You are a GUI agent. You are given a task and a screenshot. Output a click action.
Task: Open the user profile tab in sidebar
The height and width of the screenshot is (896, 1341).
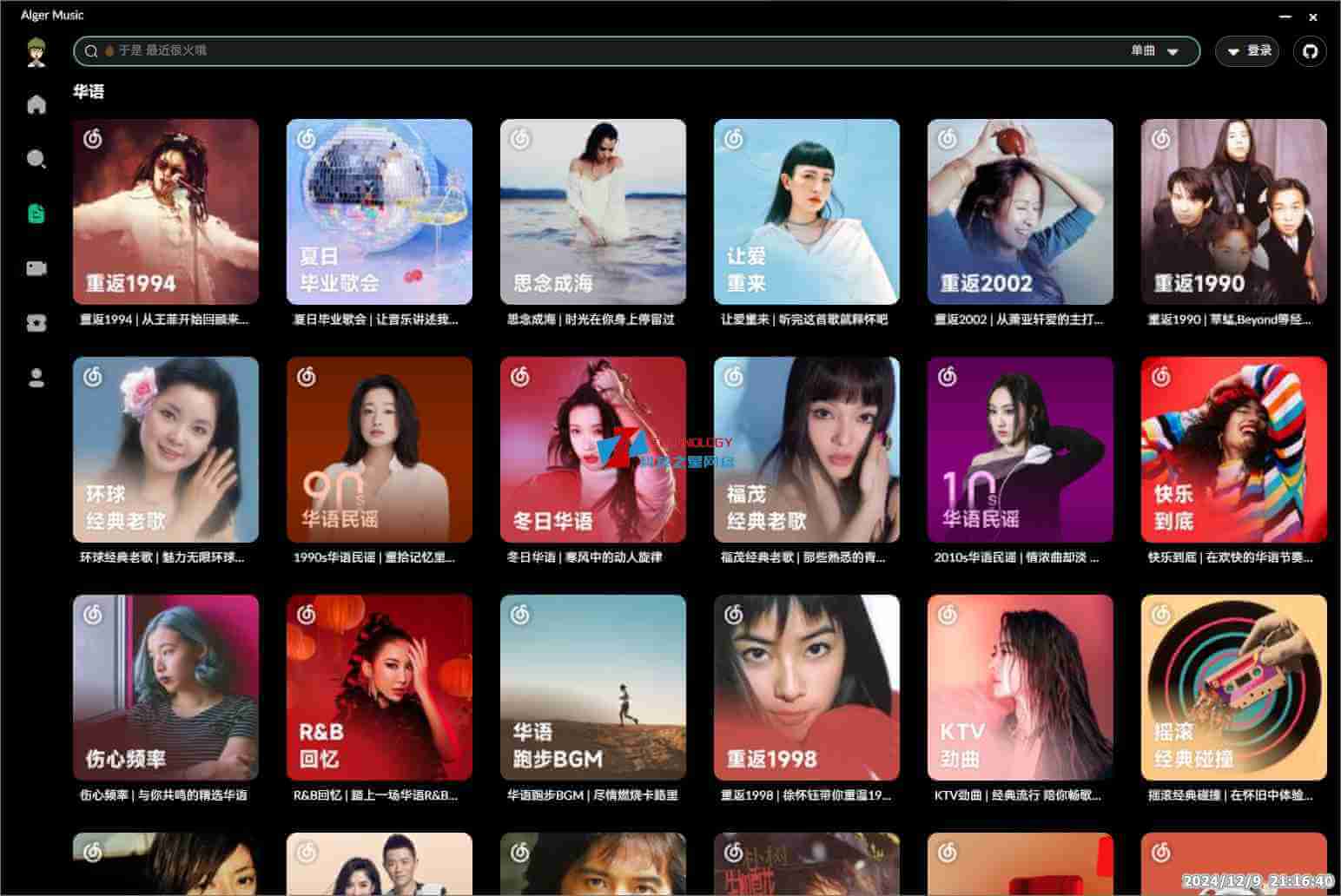pyautogui.click(x=36, y=378)
